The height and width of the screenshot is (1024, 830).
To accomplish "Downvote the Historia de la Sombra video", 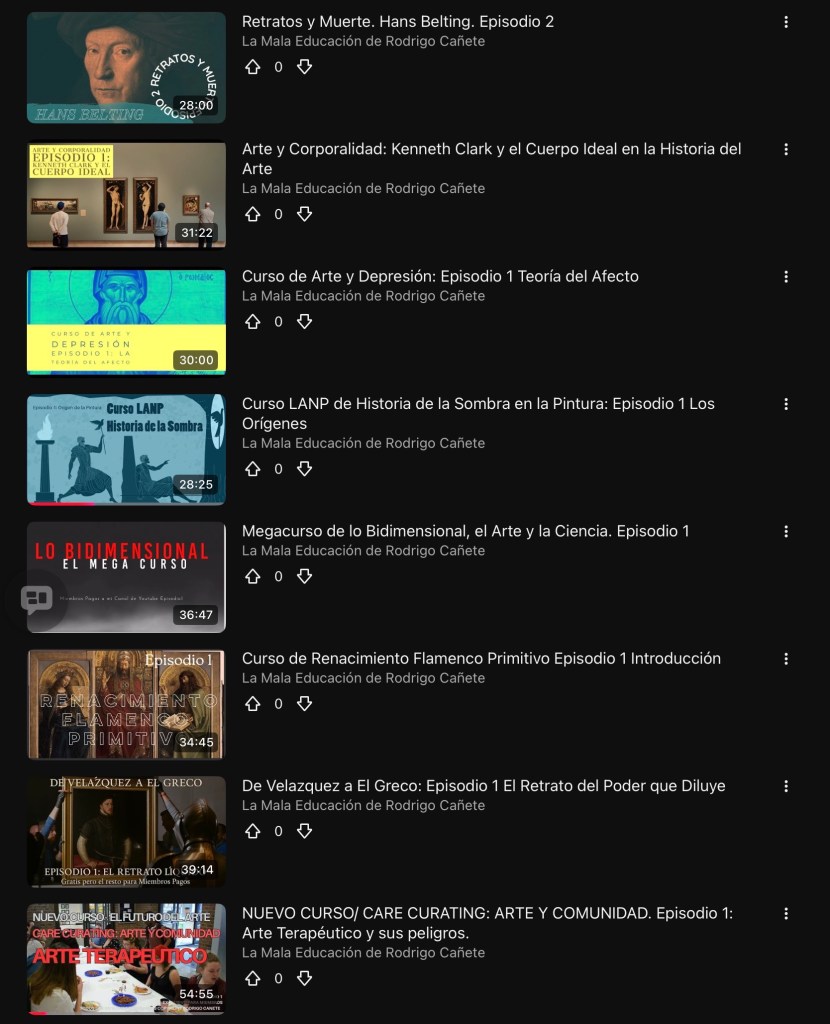I will coord(305,469).
